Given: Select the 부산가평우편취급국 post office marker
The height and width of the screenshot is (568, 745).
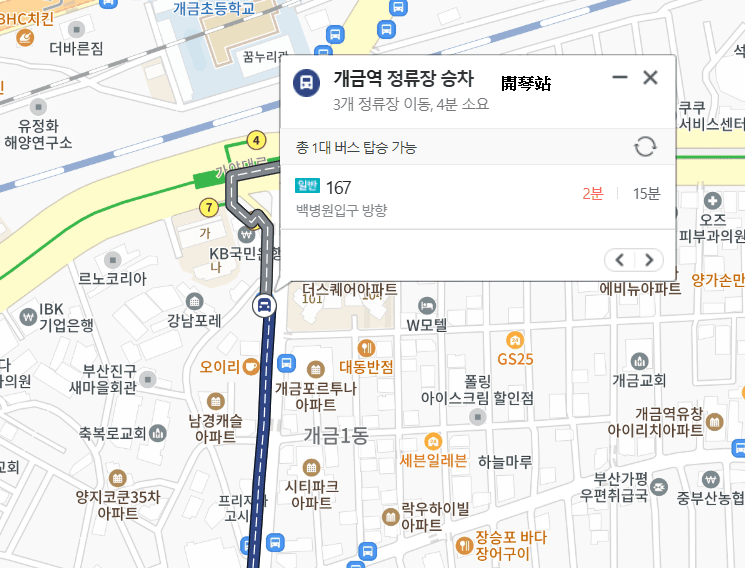Looking at the screenshot, I should 659,486.
